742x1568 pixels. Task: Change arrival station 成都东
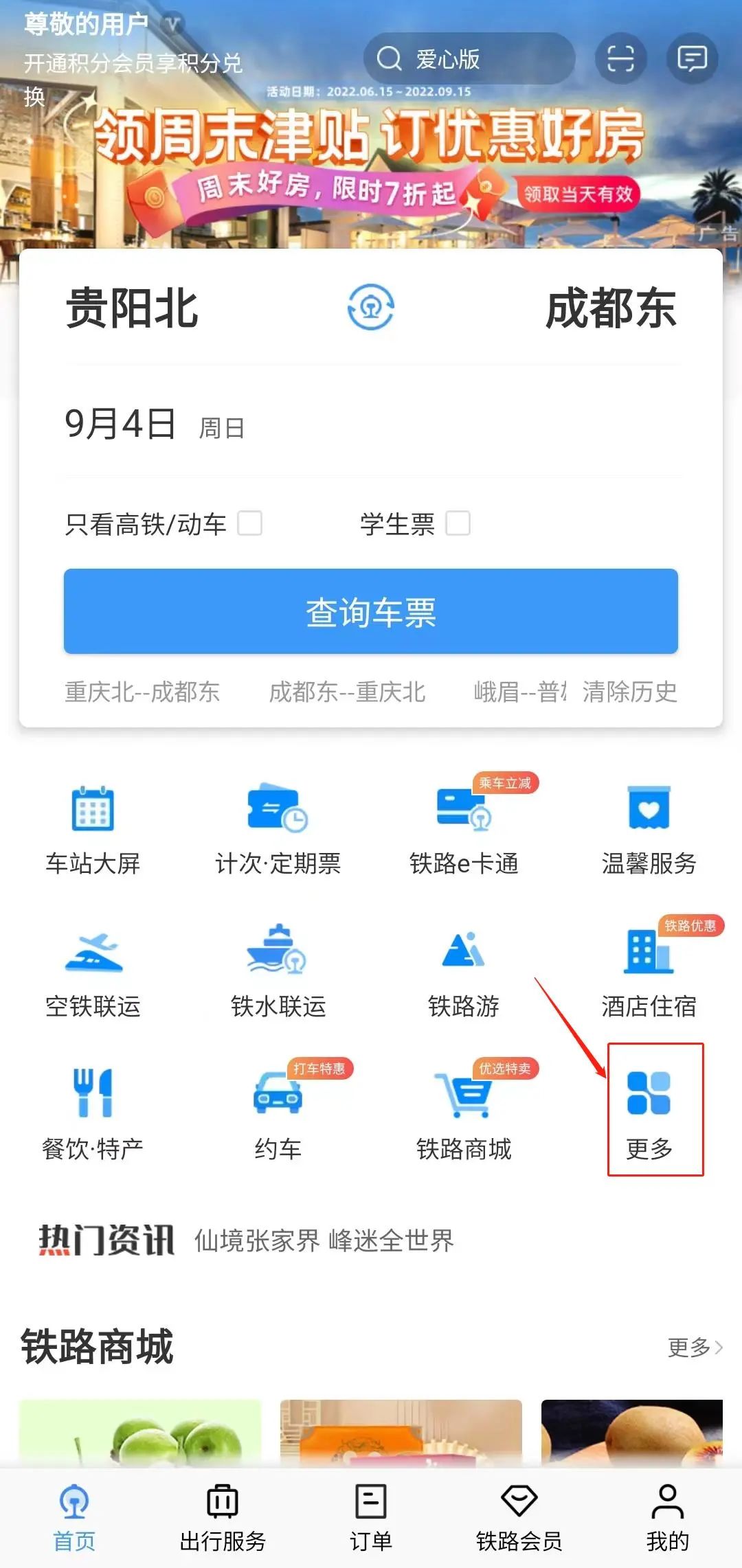(x=610, y=308)
